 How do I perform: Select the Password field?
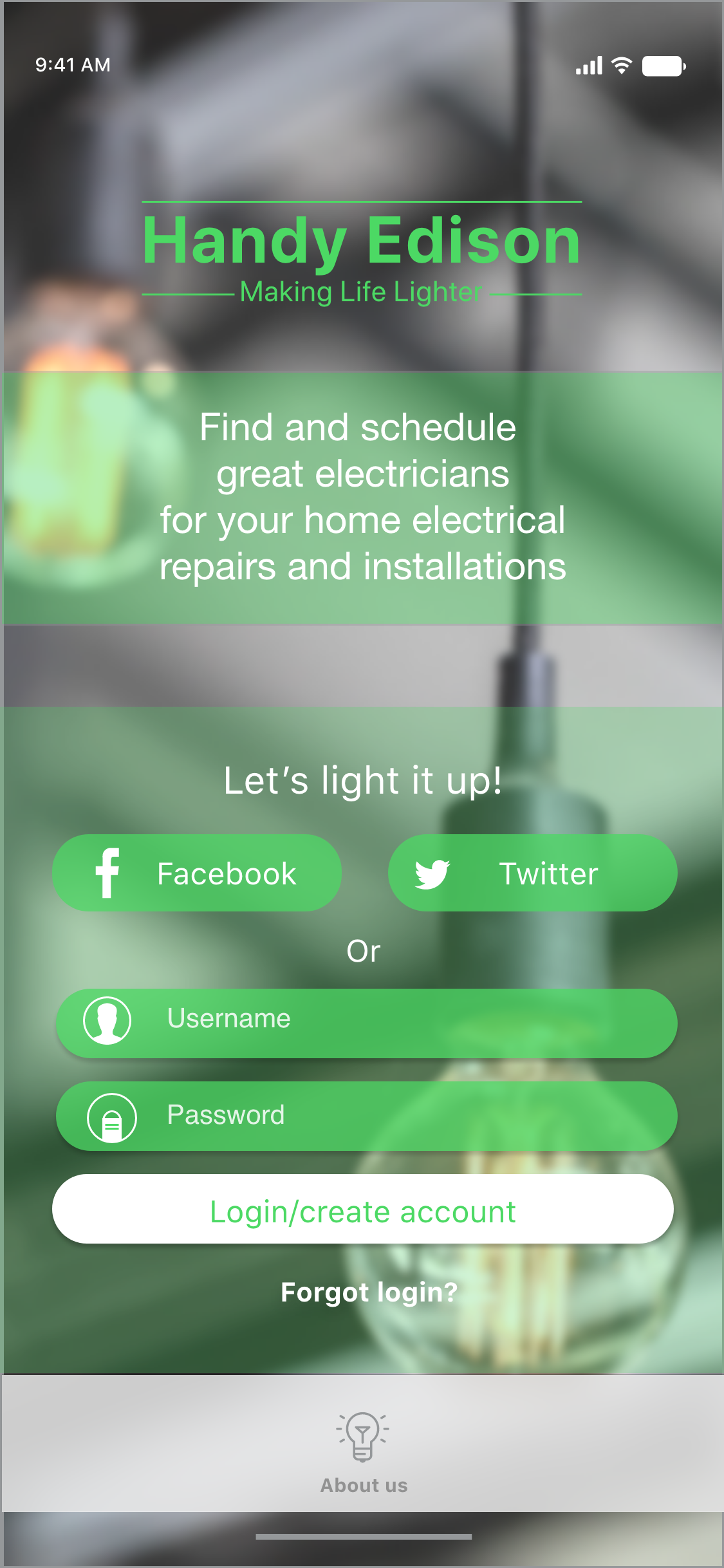(x=367, y=1115)
